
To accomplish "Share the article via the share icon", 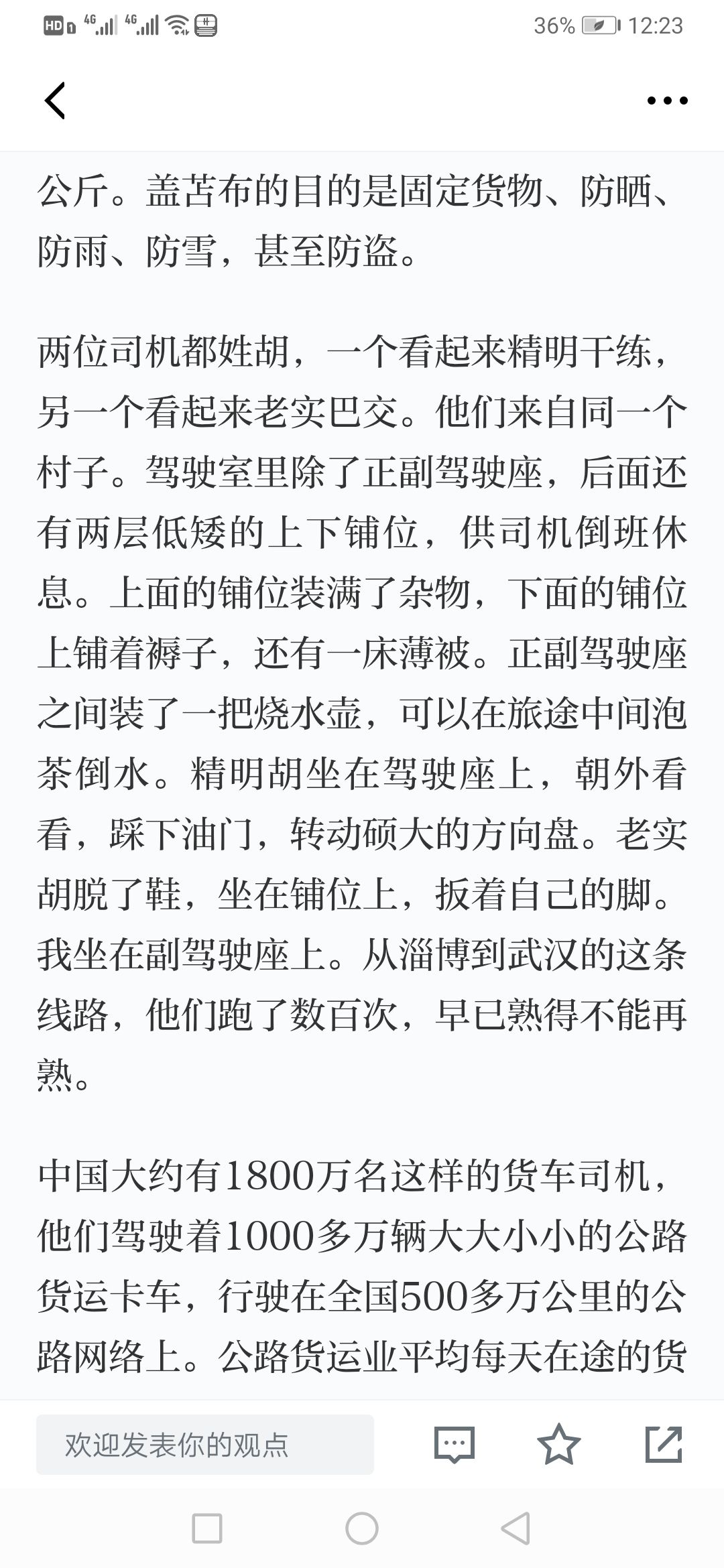I will pos(664,1444).
